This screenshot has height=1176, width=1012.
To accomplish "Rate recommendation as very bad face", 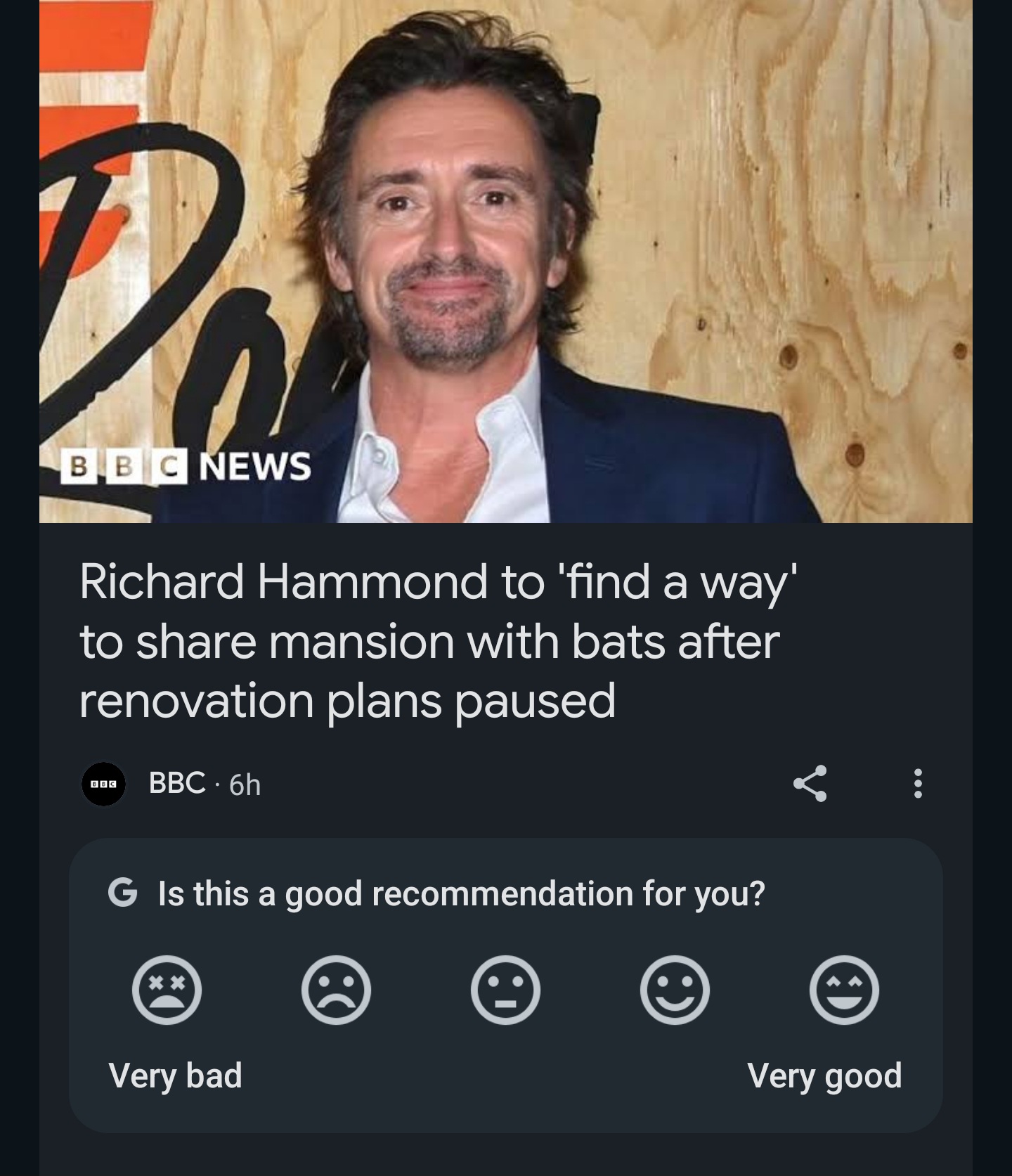I will click(x=167, y=990).
